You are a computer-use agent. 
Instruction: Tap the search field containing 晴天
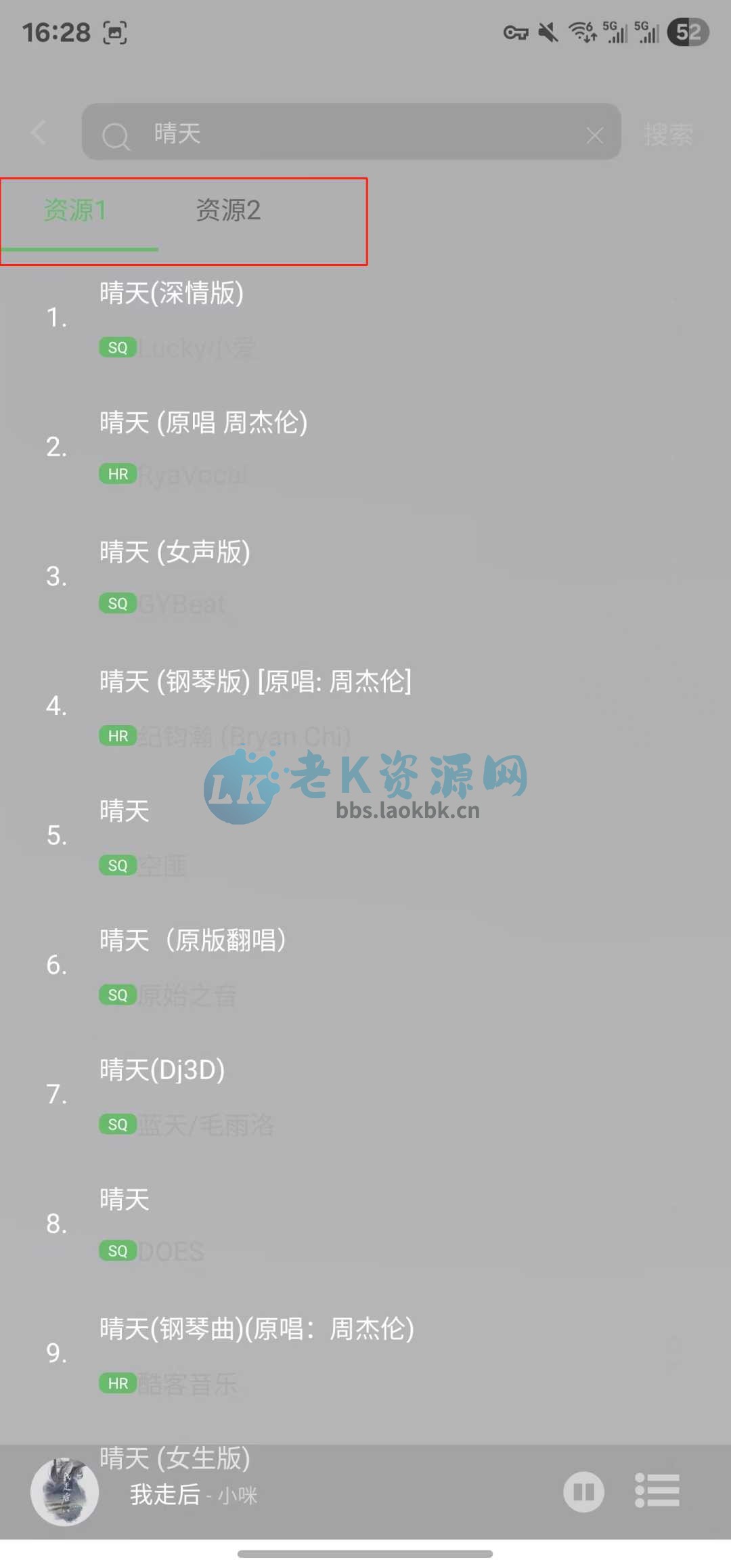(338, 132)
